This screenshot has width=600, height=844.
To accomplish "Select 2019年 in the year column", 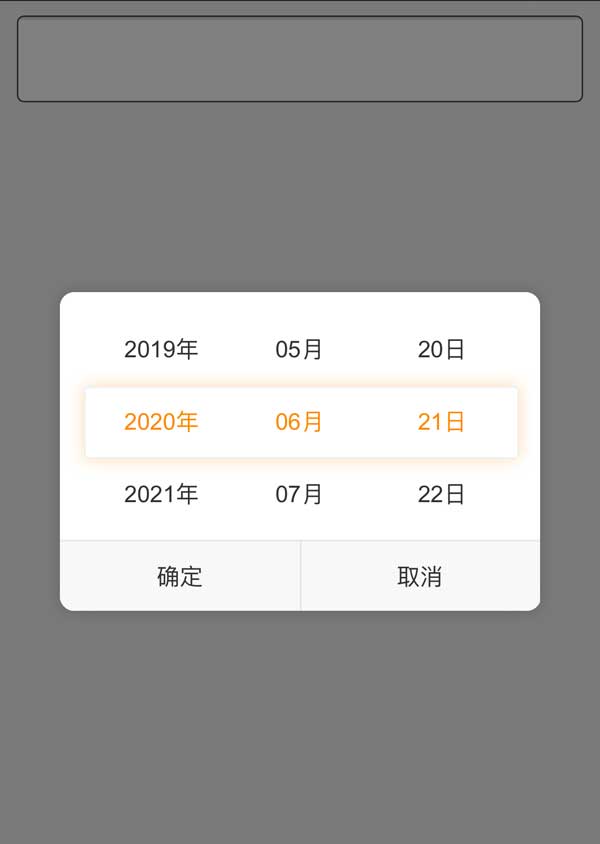I will click(x=161, y=350).
